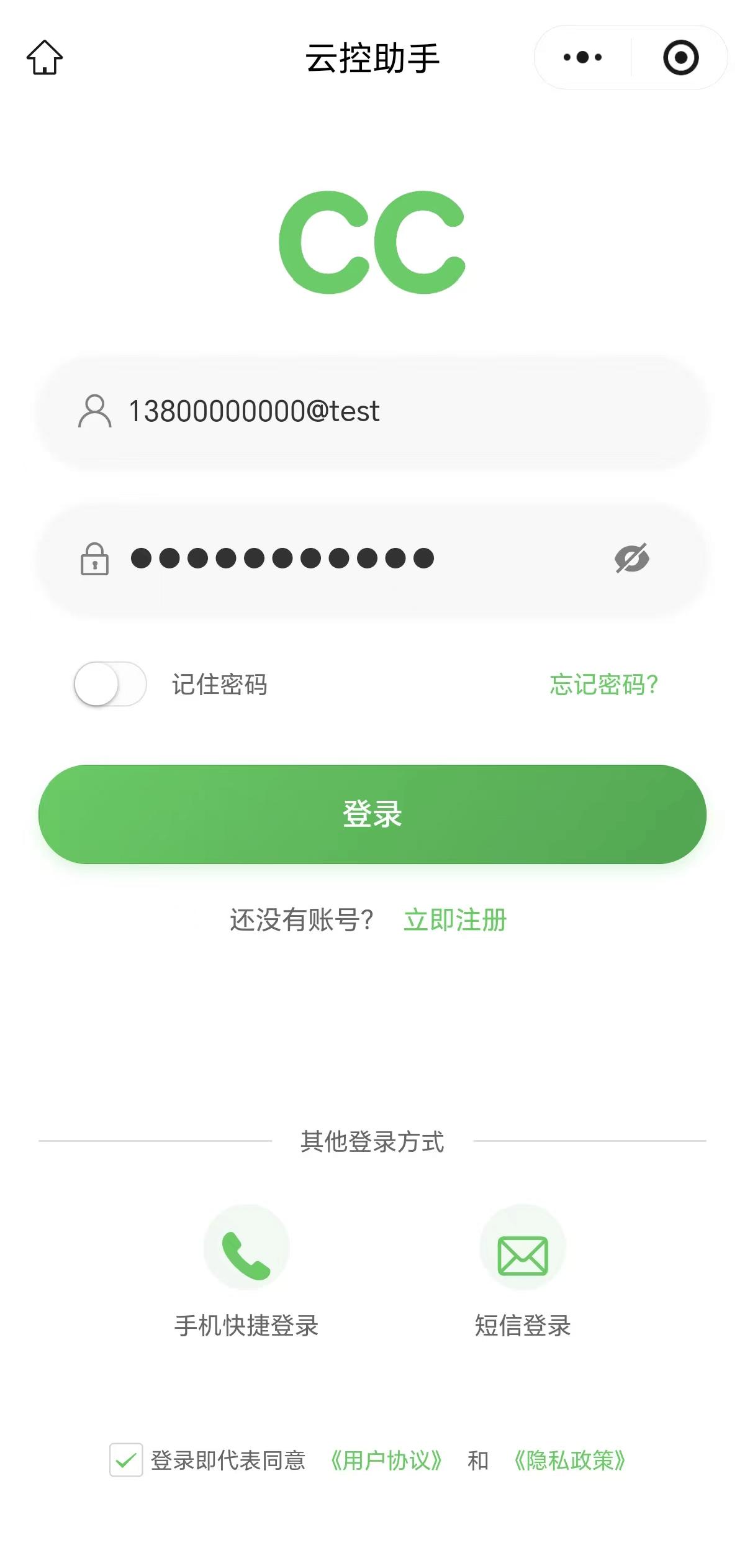Click the green CC logo
745x1568 pixels.
coord(372,242)
